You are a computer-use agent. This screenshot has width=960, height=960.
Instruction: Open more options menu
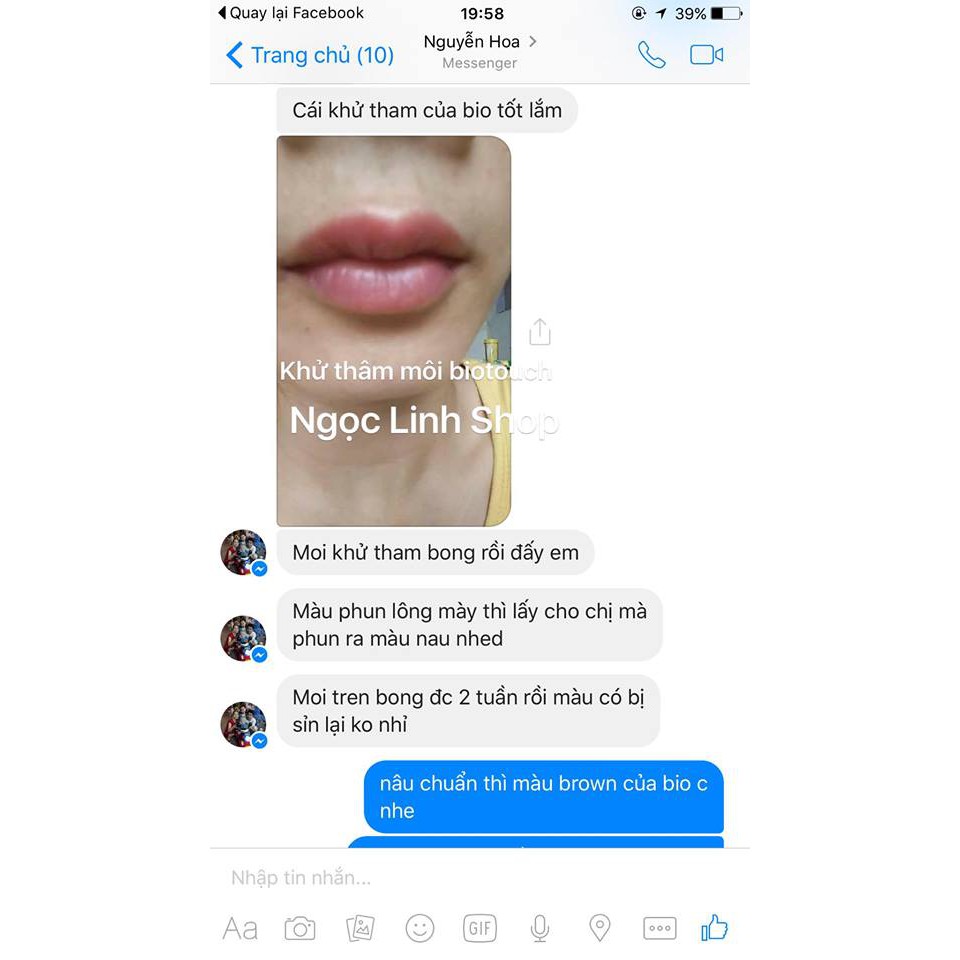(659, 929)
